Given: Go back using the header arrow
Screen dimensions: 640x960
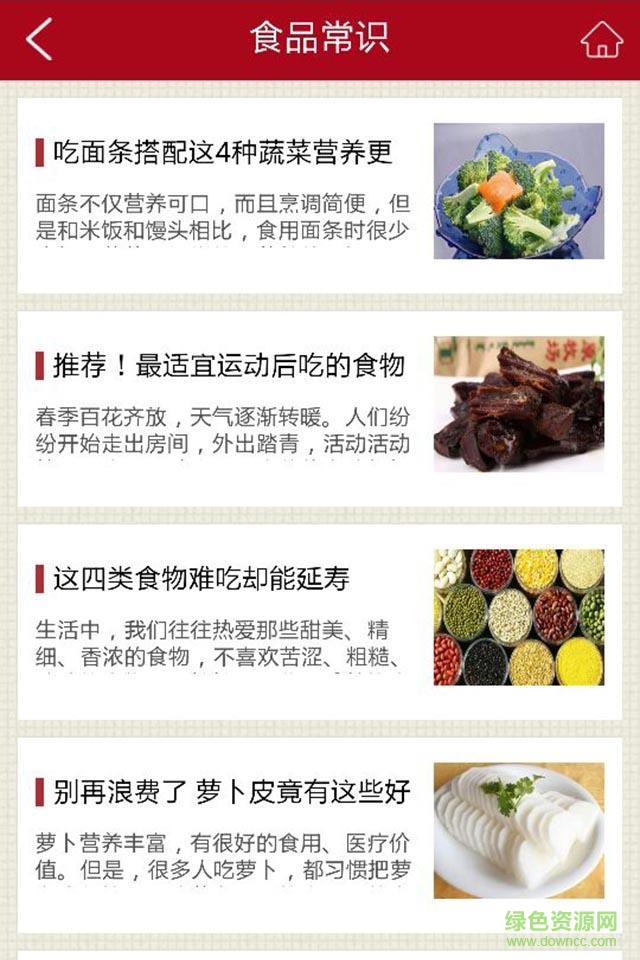Looking at the screenshot, I should [x=39, y=40].
